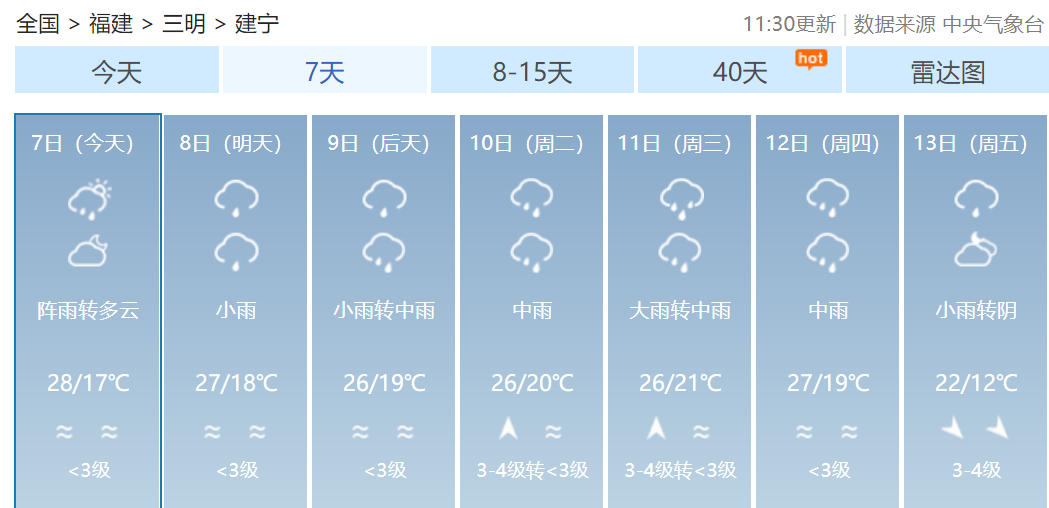Image resolution: width=1049 pixels, height=508 pixels.
Task: Switch to the 今天 tab
Action: coord(117,71)
